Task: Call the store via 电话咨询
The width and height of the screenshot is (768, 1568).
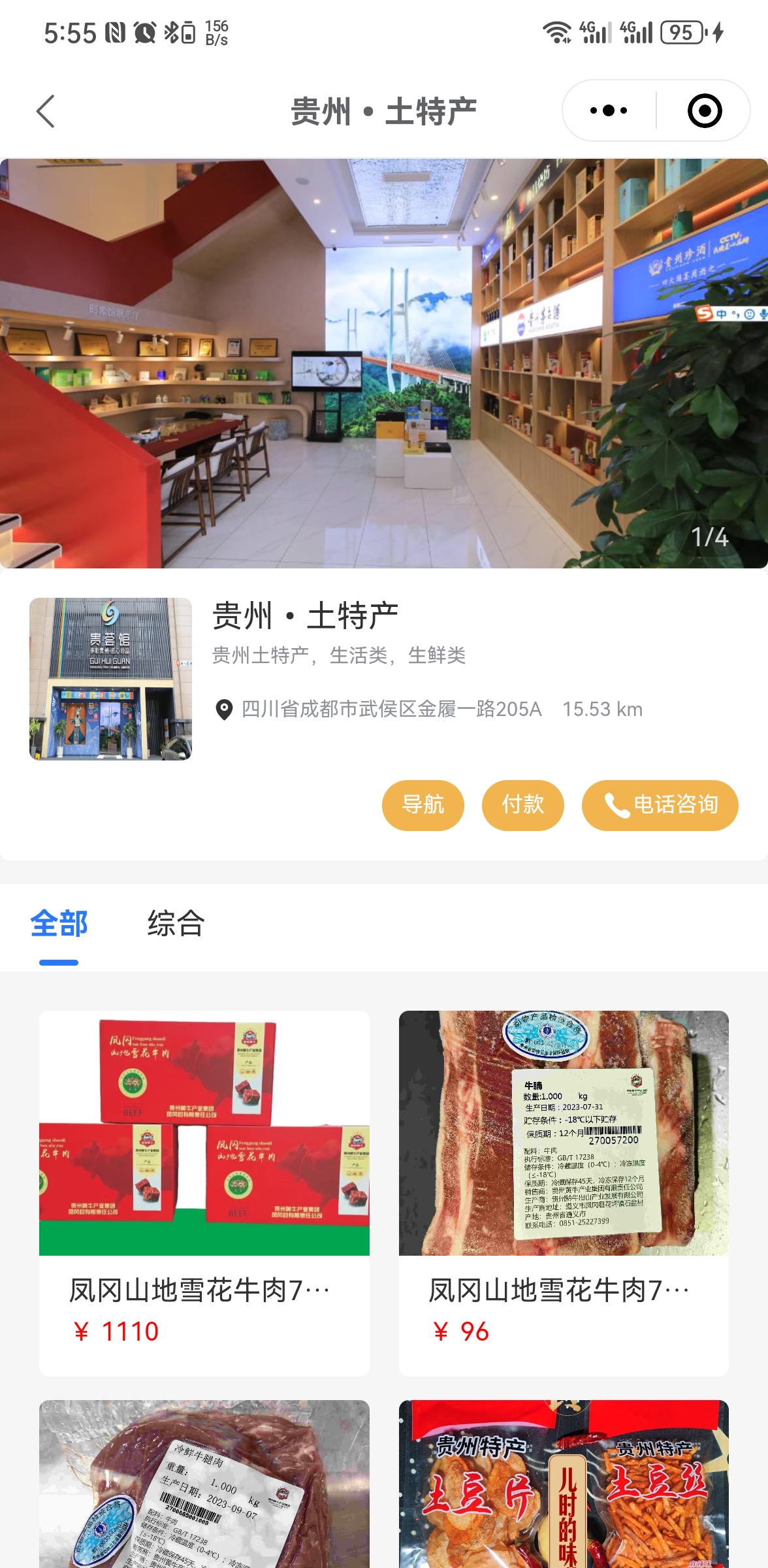Action: 660,805
